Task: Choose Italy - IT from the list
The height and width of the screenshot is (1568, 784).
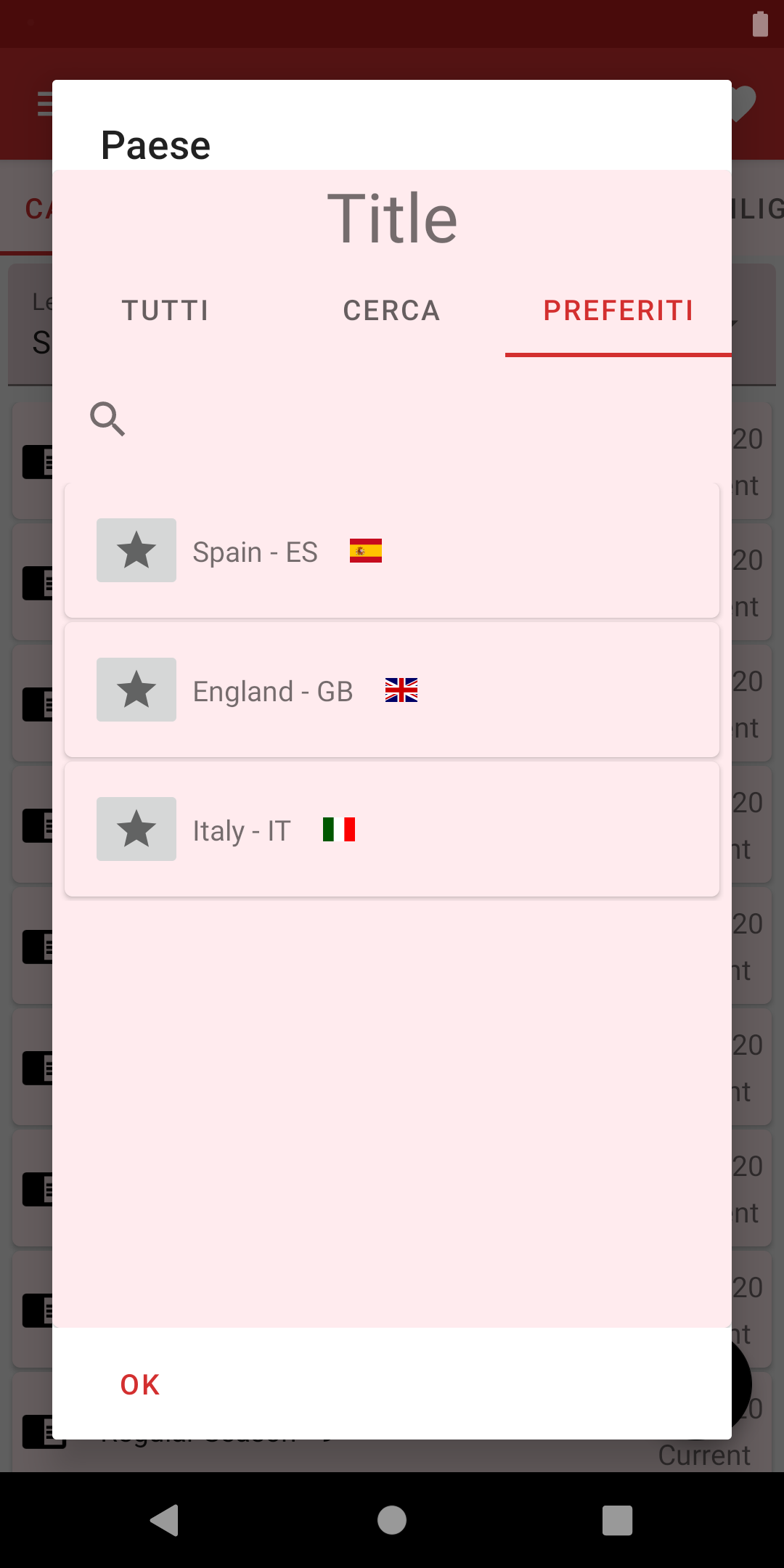Action: coord(436,830)
